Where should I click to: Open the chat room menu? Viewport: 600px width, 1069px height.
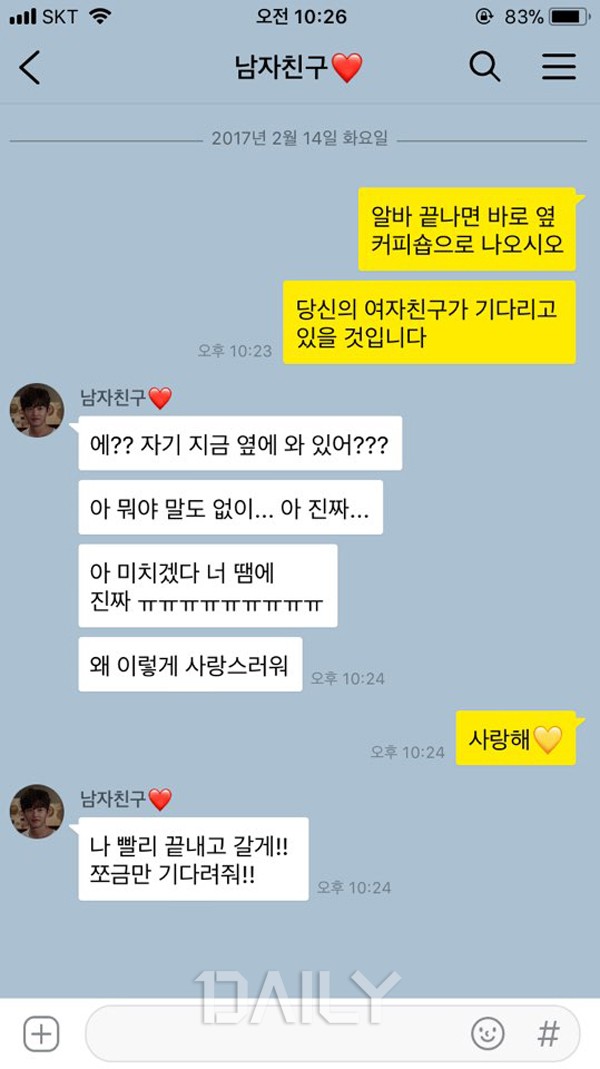pos(559,67)
